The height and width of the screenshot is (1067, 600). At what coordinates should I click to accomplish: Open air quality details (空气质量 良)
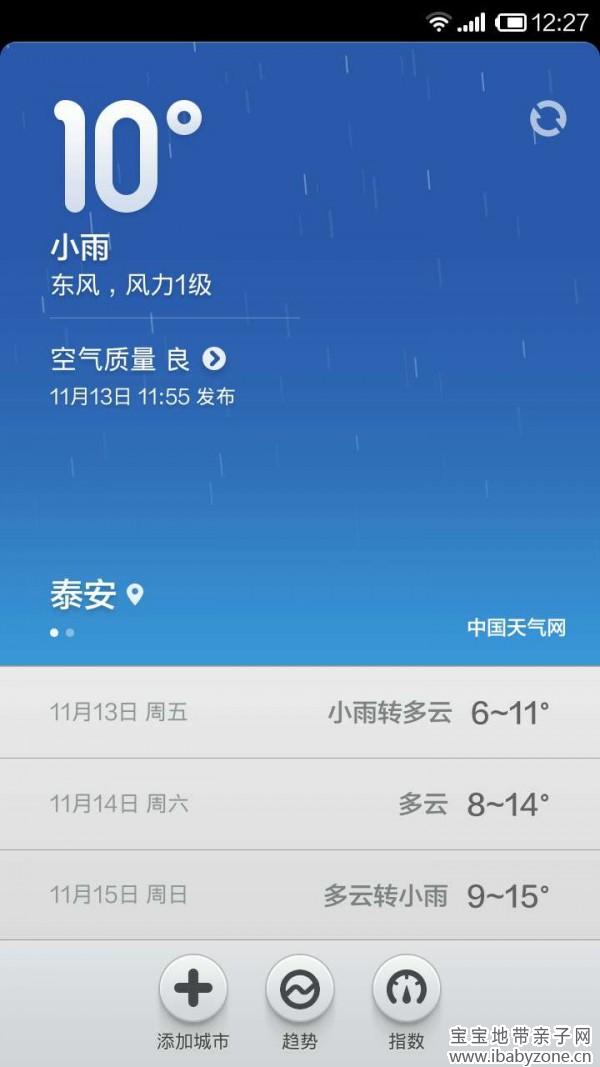coord(138,358)
